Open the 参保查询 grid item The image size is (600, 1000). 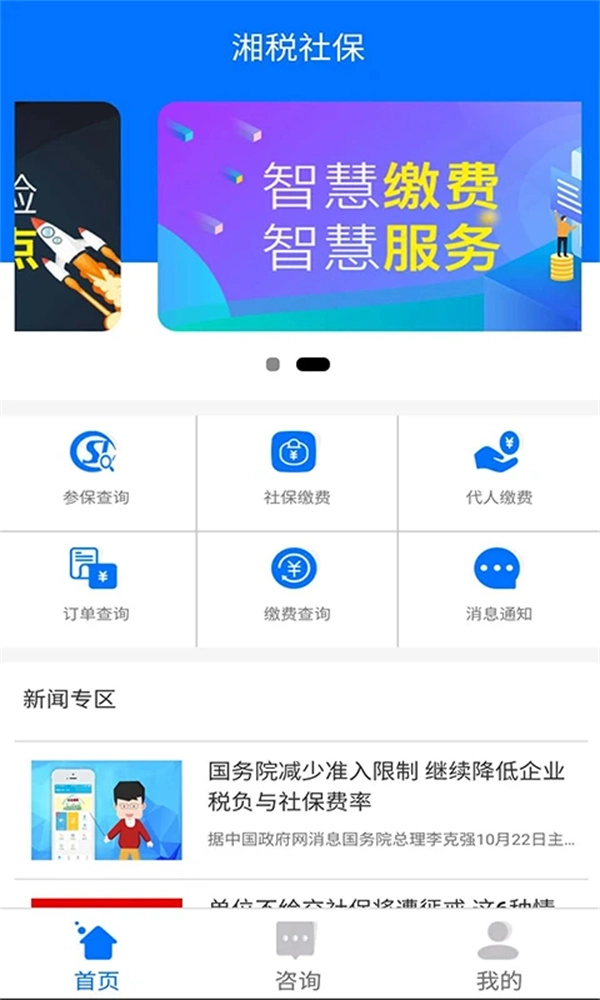pos(96,470)
